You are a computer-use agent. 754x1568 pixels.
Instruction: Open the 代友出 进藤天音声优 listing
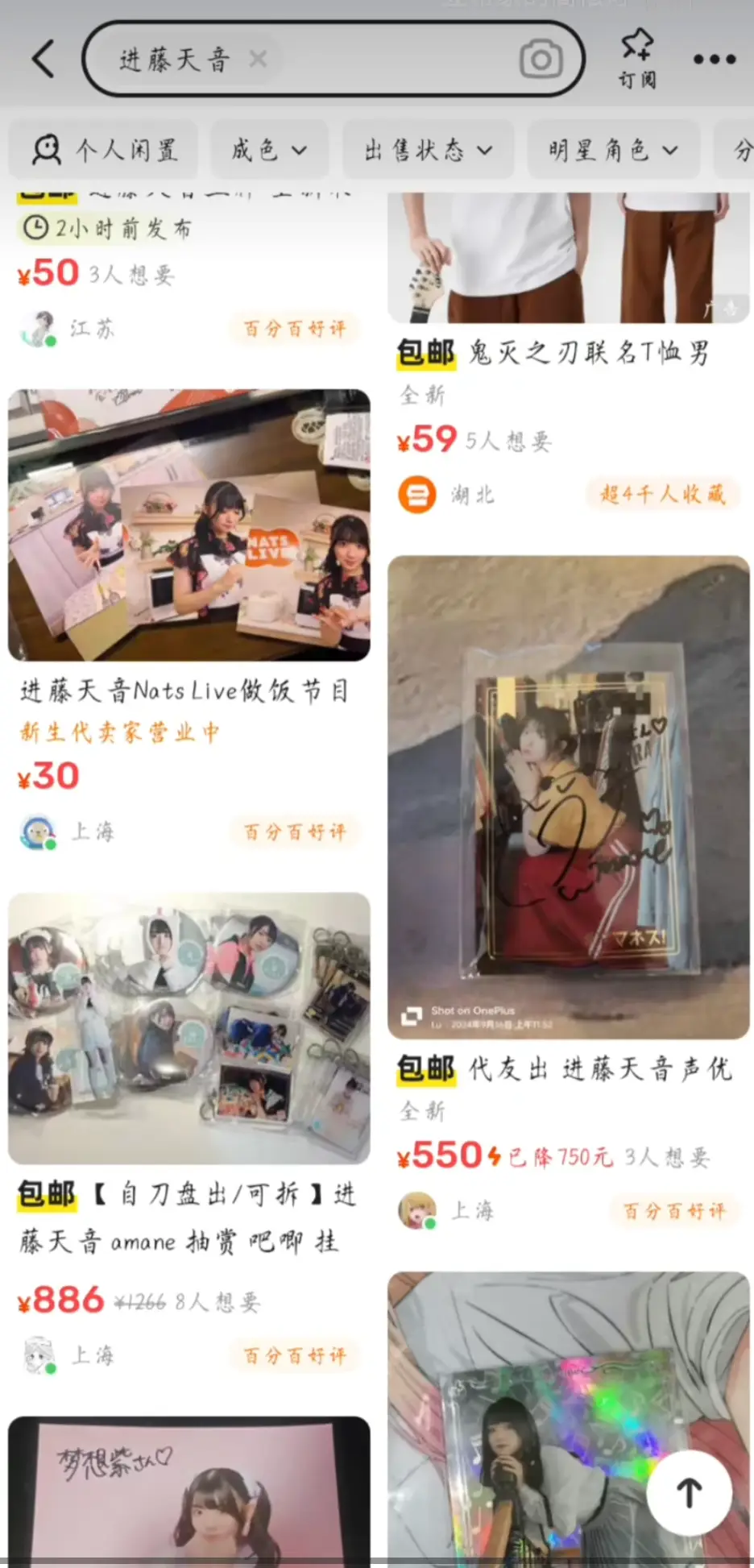568,796
